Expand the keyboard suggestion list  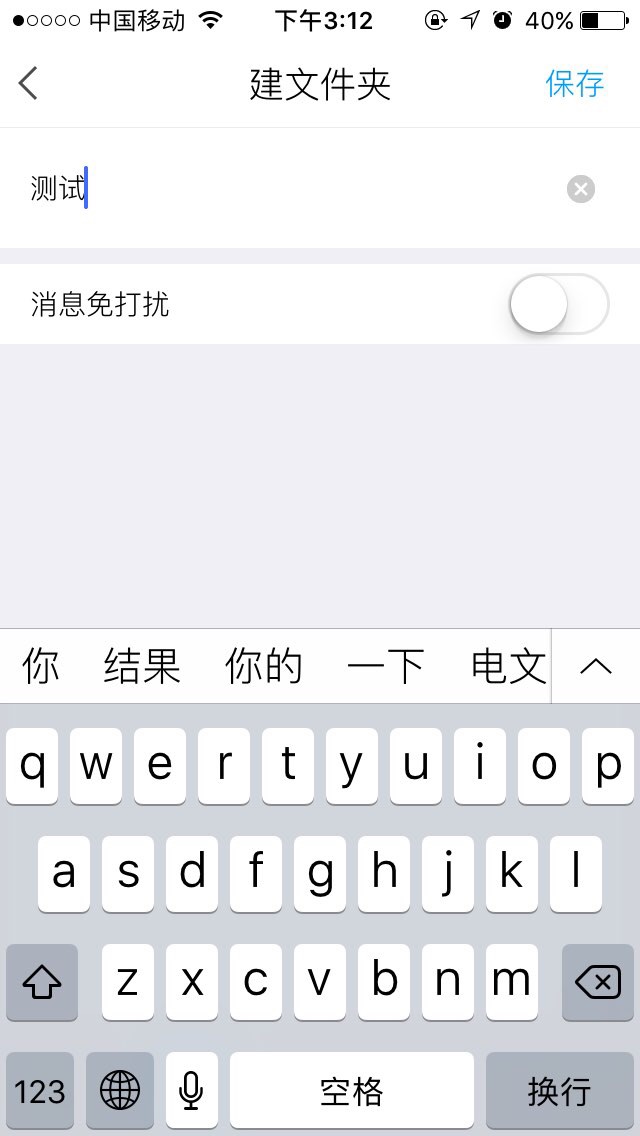(596, 666)
